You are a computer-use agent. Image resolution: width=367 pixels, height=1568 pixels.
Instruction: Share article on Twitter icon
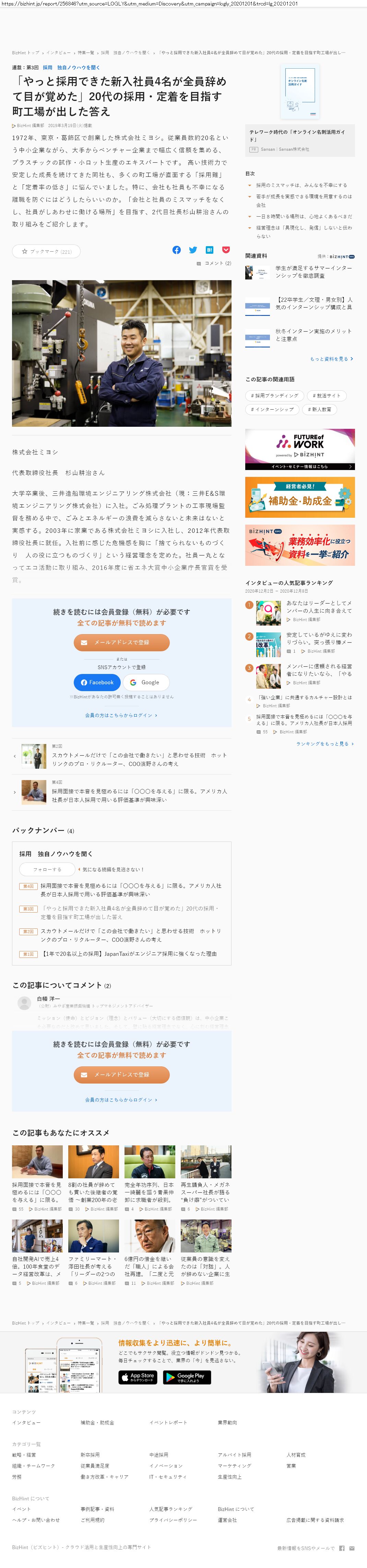tap(193, 250)
